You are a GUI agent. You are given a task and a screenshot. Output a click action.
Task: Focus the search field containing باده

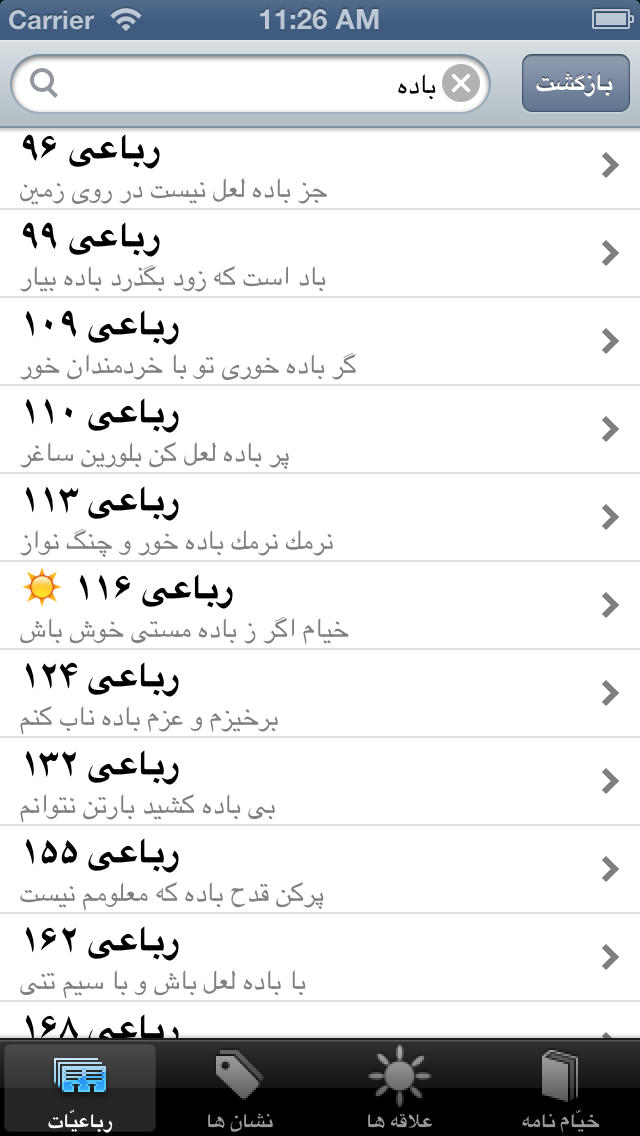251,84
